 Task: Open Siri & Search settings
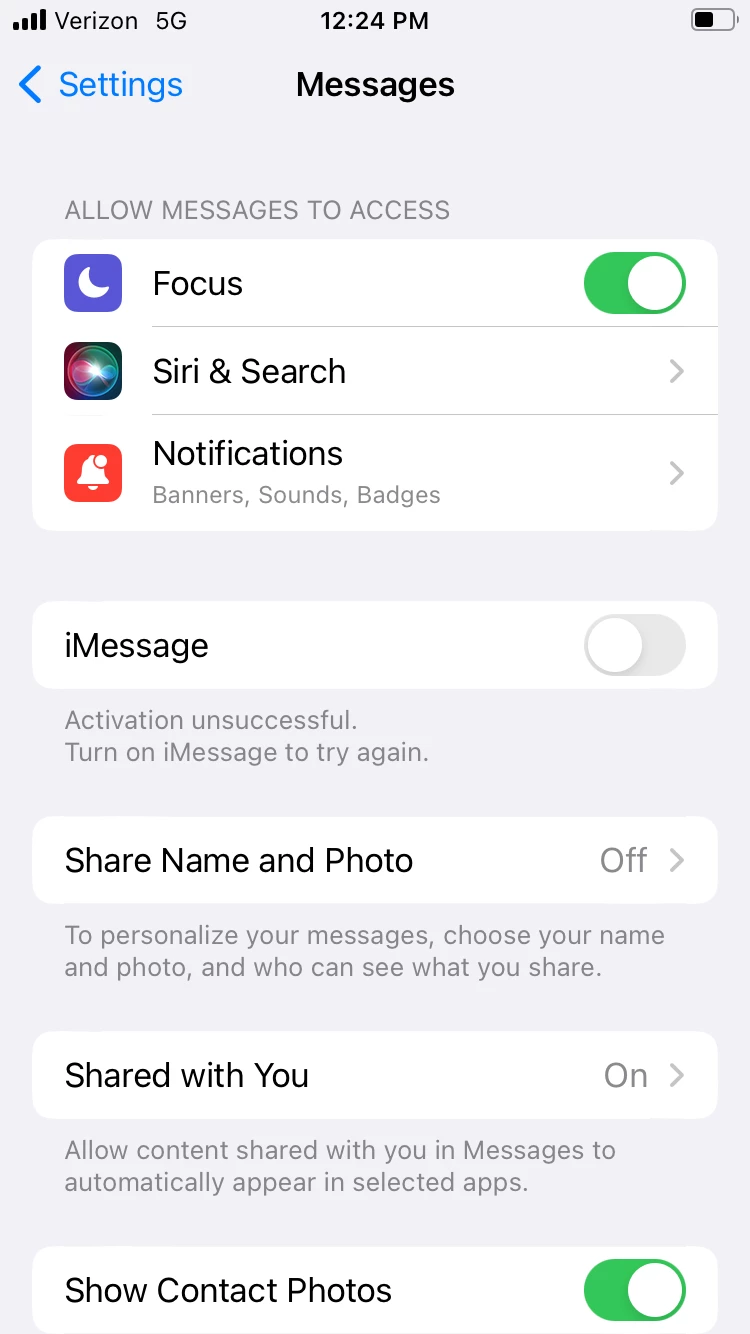[x=375, y=372]
